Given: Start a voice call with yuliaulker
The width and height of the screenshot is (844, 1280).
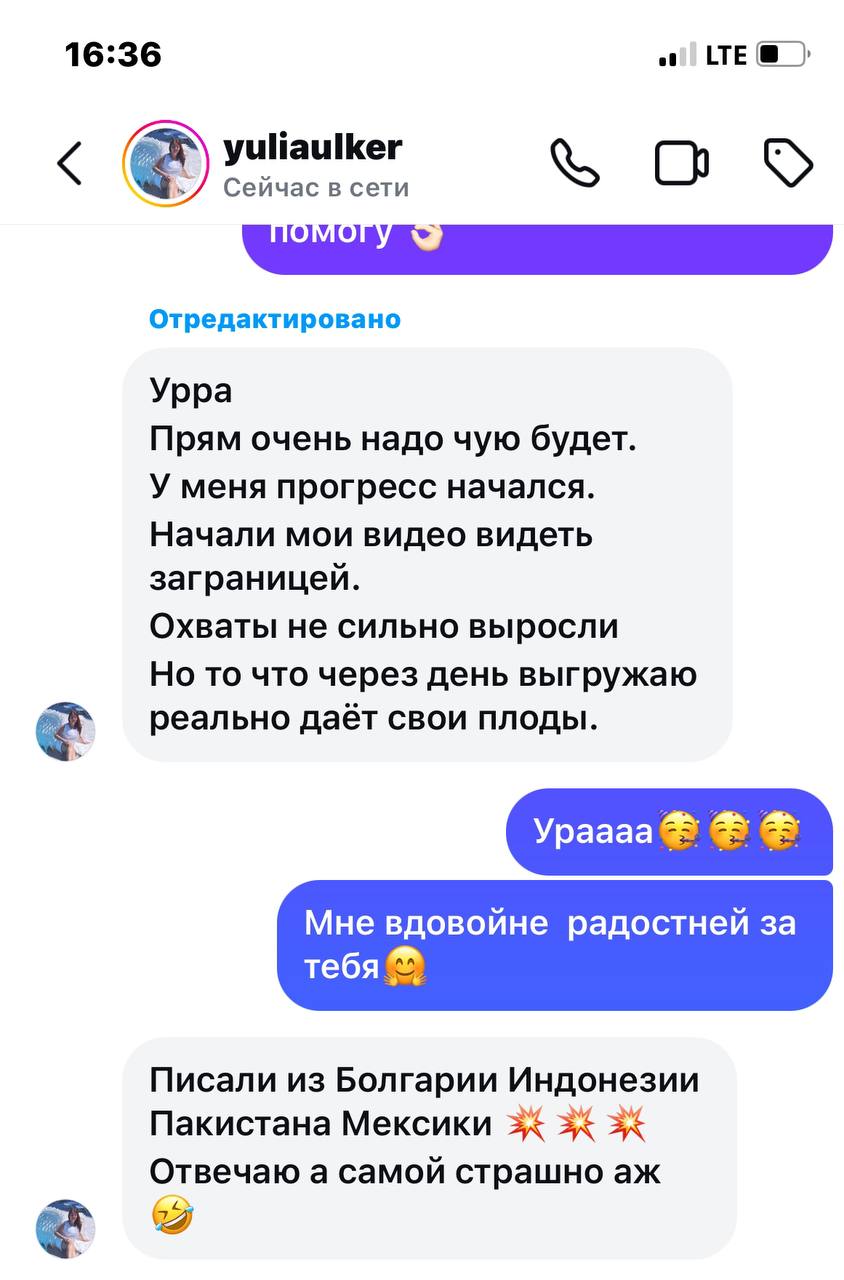Looking at the screenshot, I should (575, 163).
